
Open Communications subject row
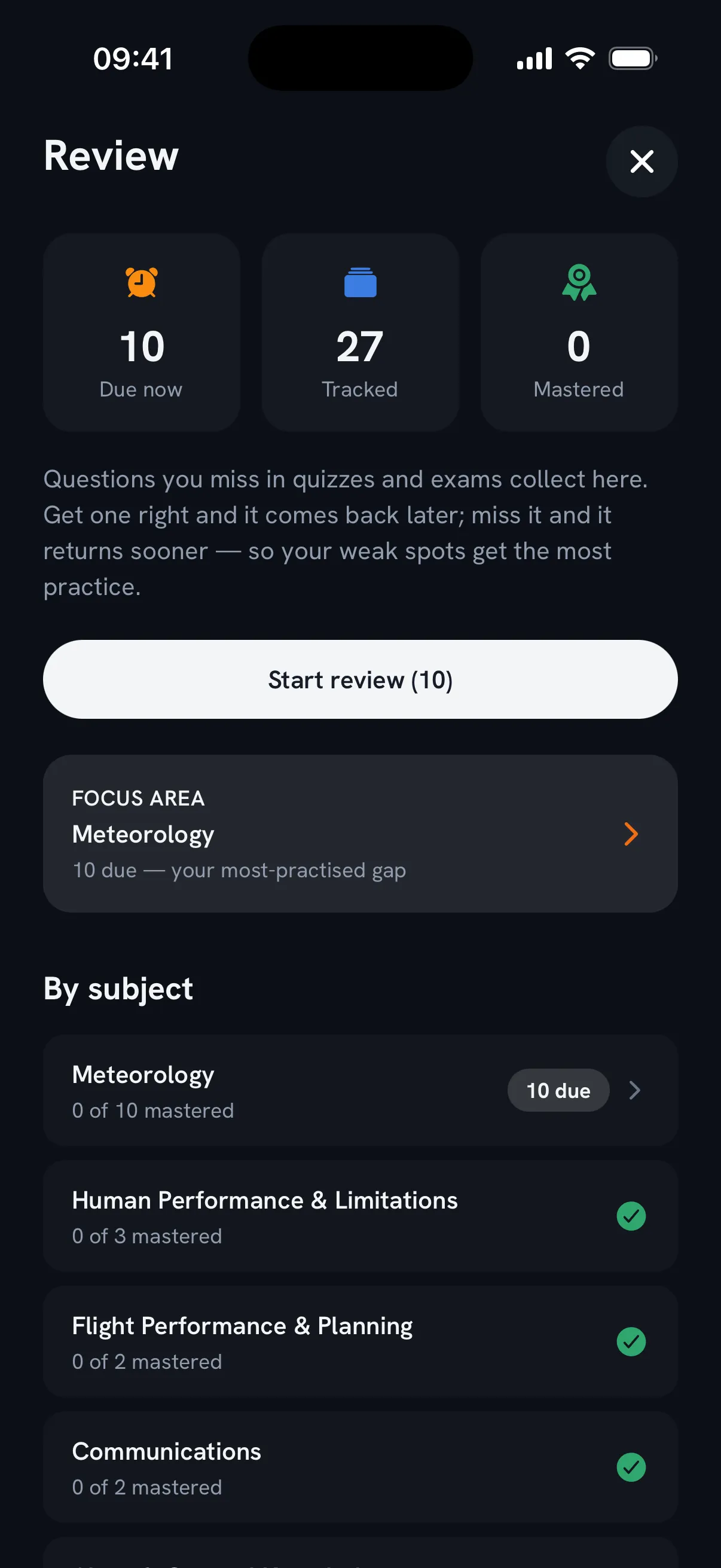tap(360, 1468)
